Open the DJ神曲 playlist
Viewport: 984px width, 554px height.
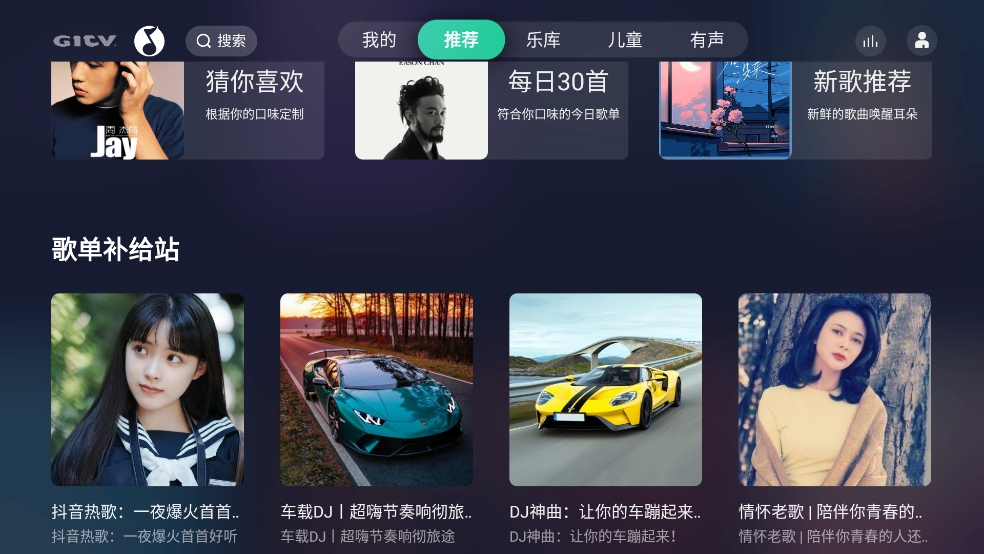605,389
